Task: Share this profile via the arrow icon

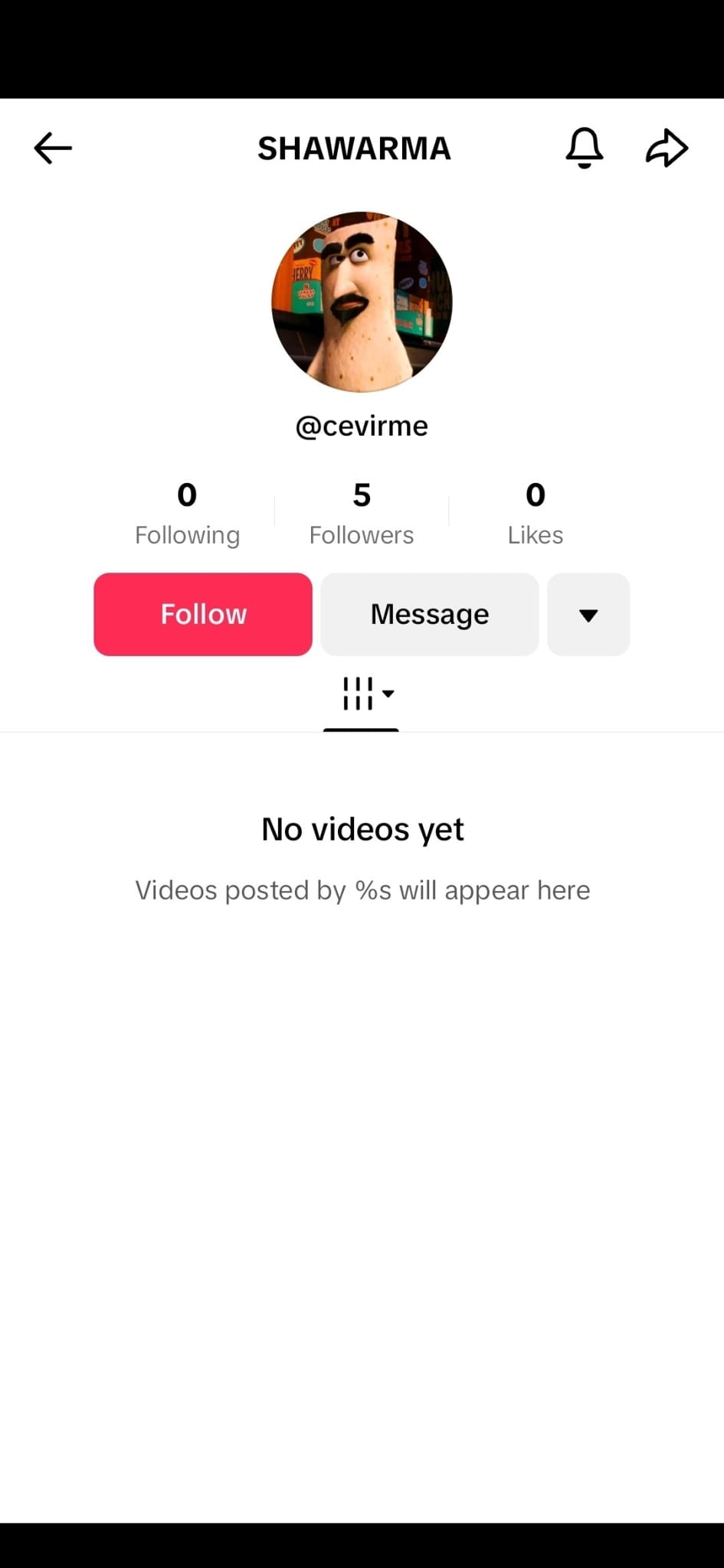Action: click(x=667, y=148)
